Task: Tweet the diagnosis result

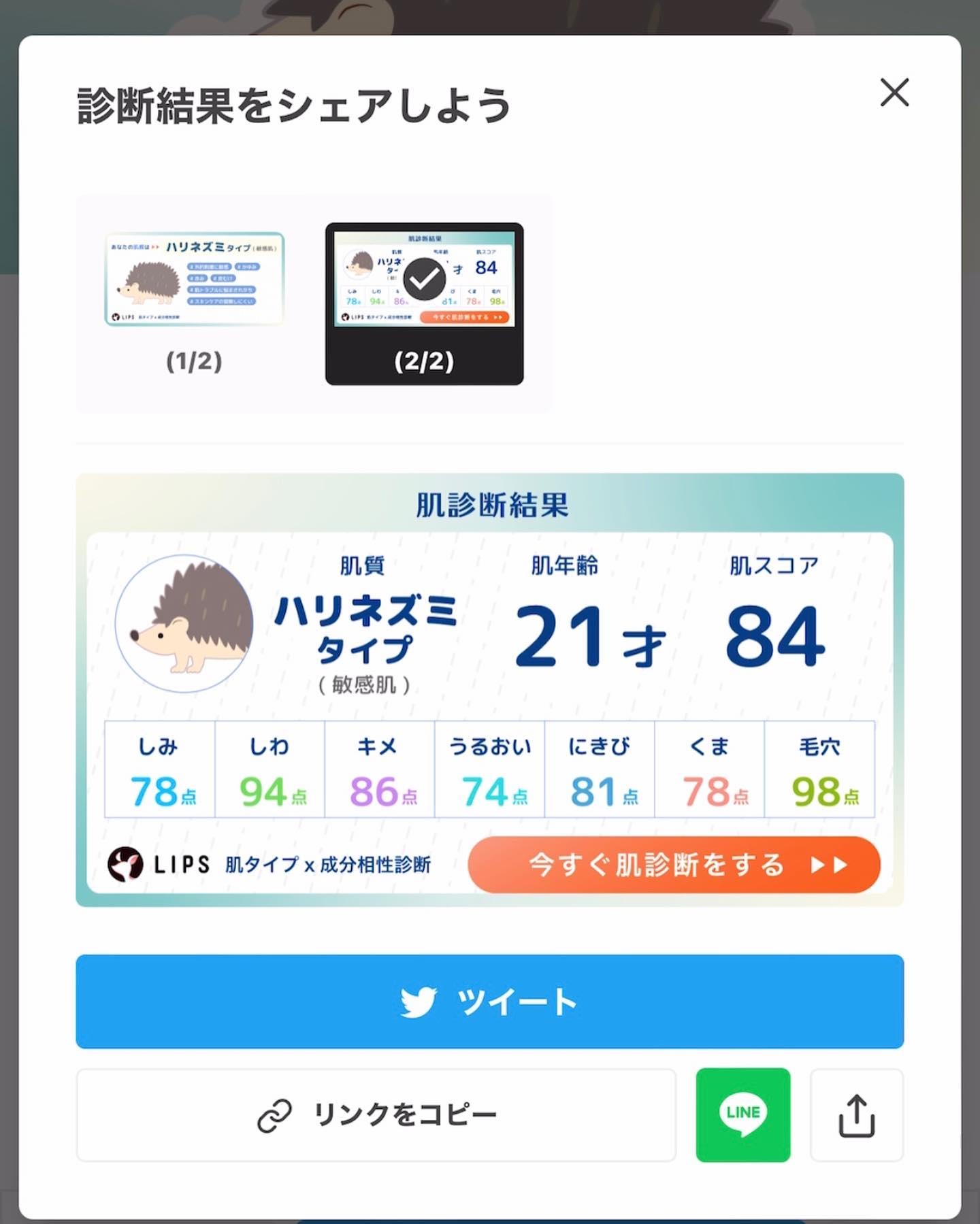Action: tap(489, 1002)
